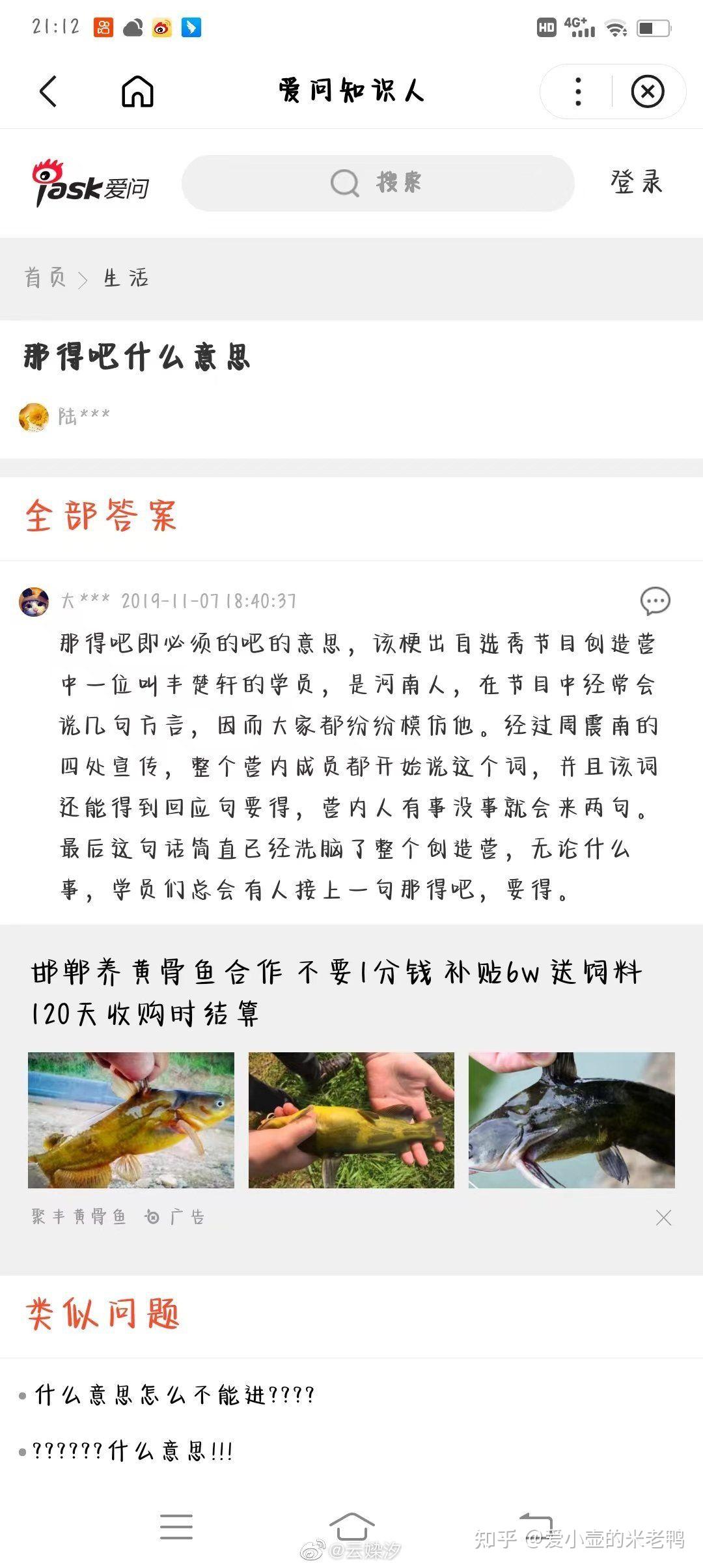Viewport: 703px width, 1568px height.
Task: Open the 生活 category breadcrumb
Action: [x=126, y=278]
